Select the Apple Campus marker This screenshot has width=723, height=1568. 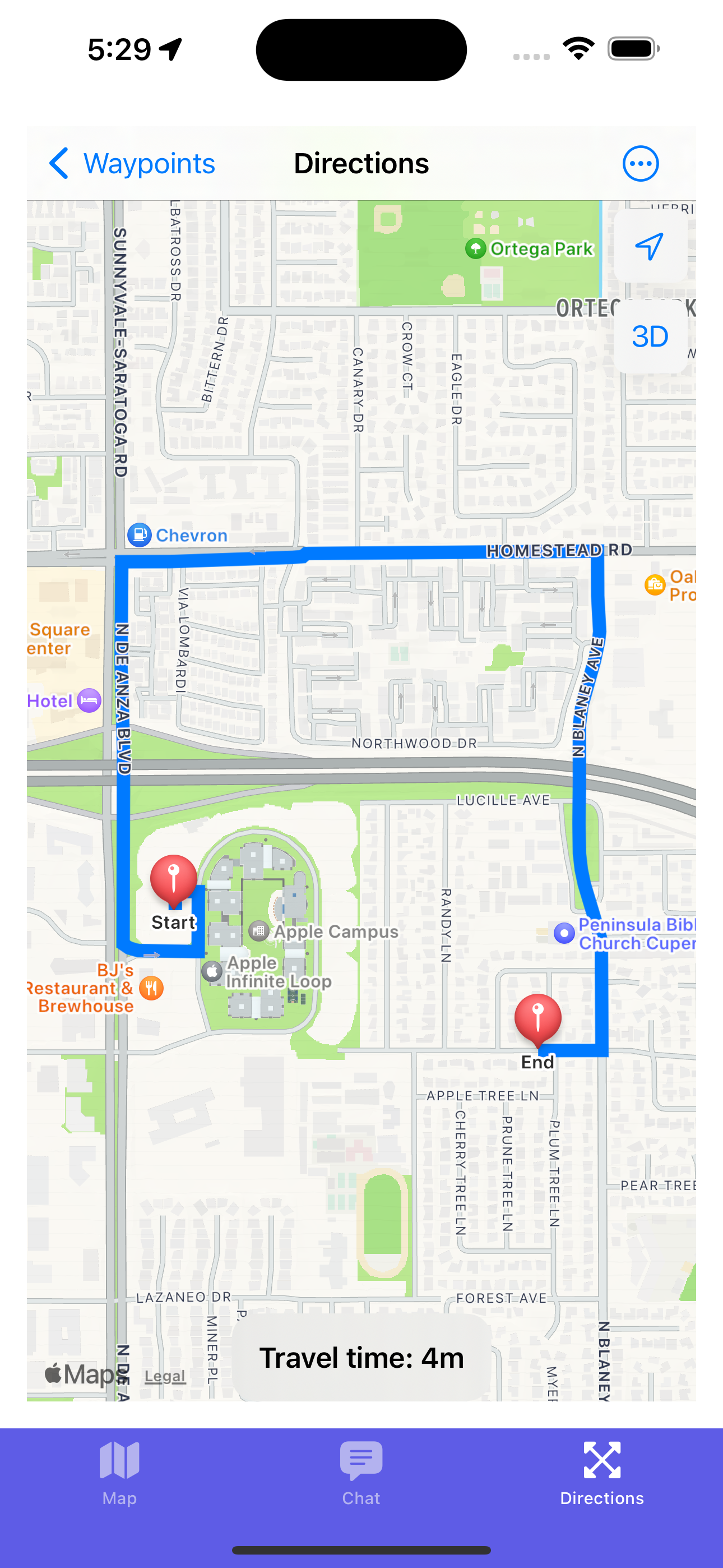pyautogui.click(x=259, y=931)
